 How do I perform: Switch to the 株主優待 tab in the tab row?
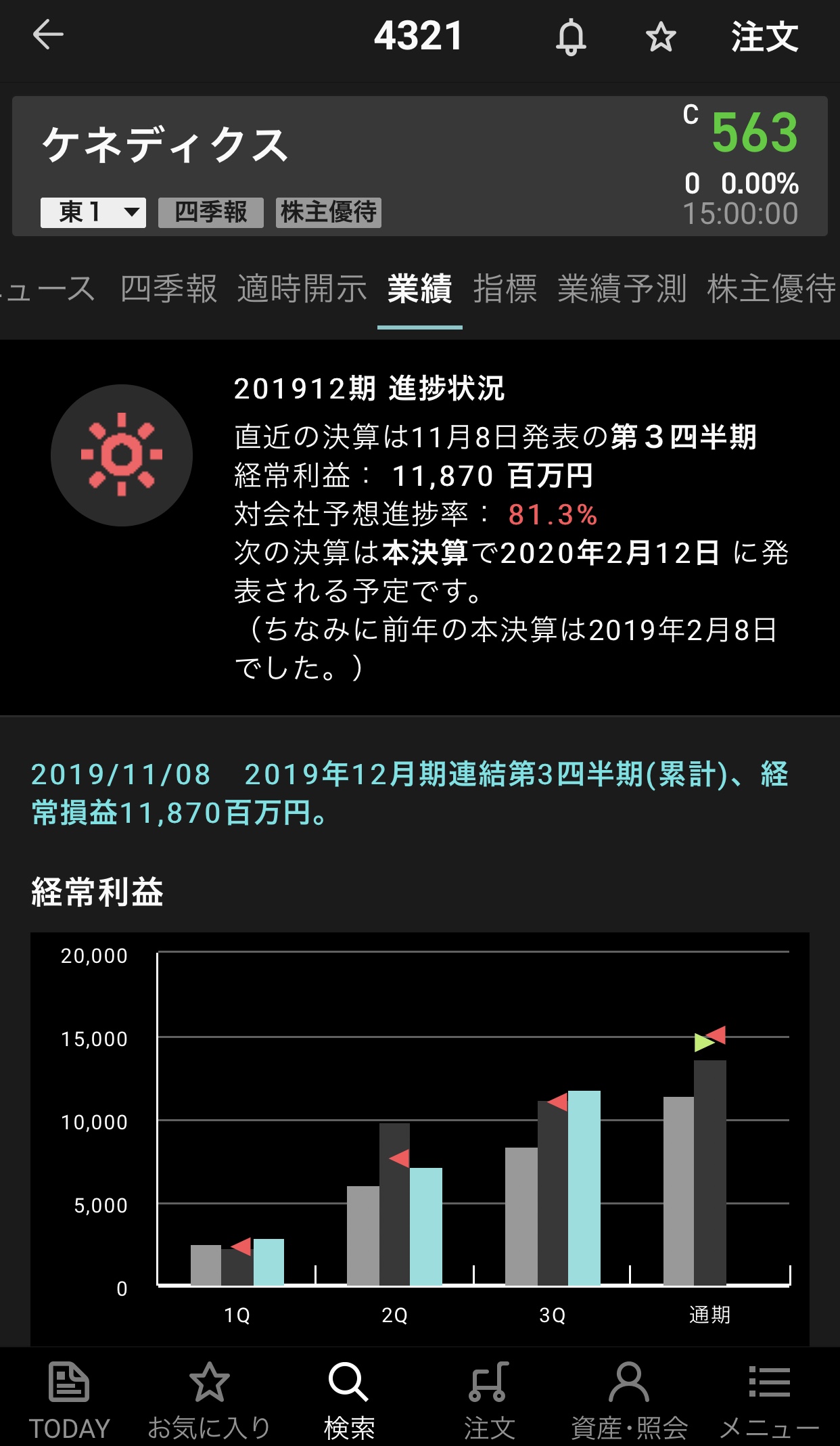[x=771, y=289]
